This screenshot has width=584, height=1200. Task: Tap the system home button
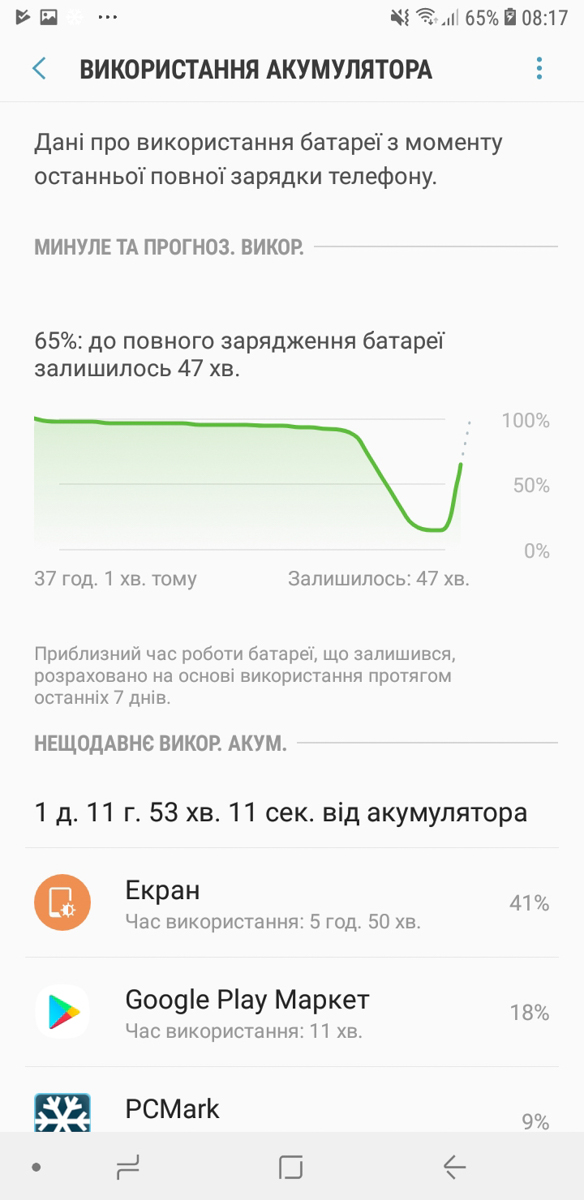click(x=290, y=1166)
